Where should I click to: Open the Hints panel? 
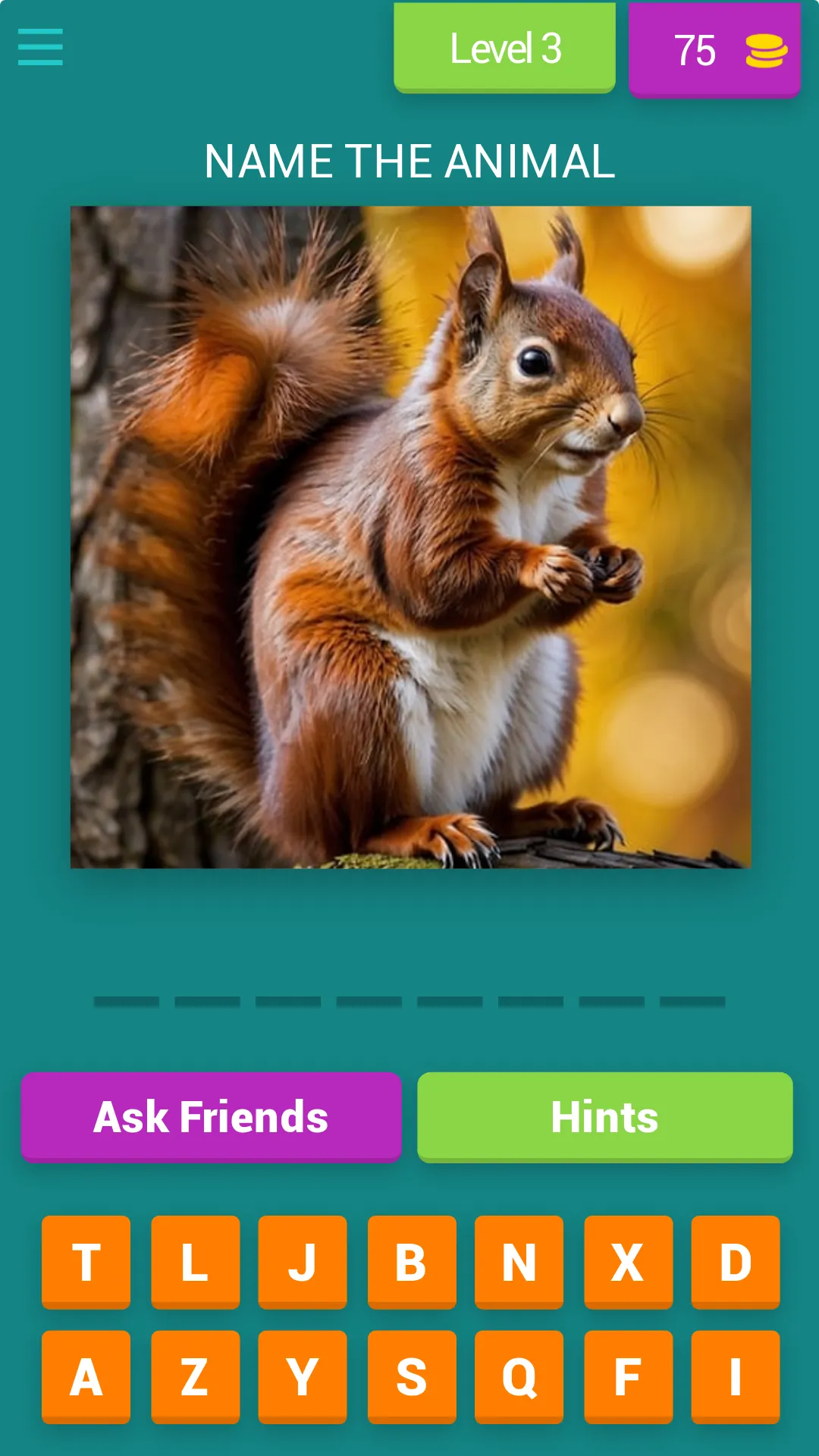604,1116
